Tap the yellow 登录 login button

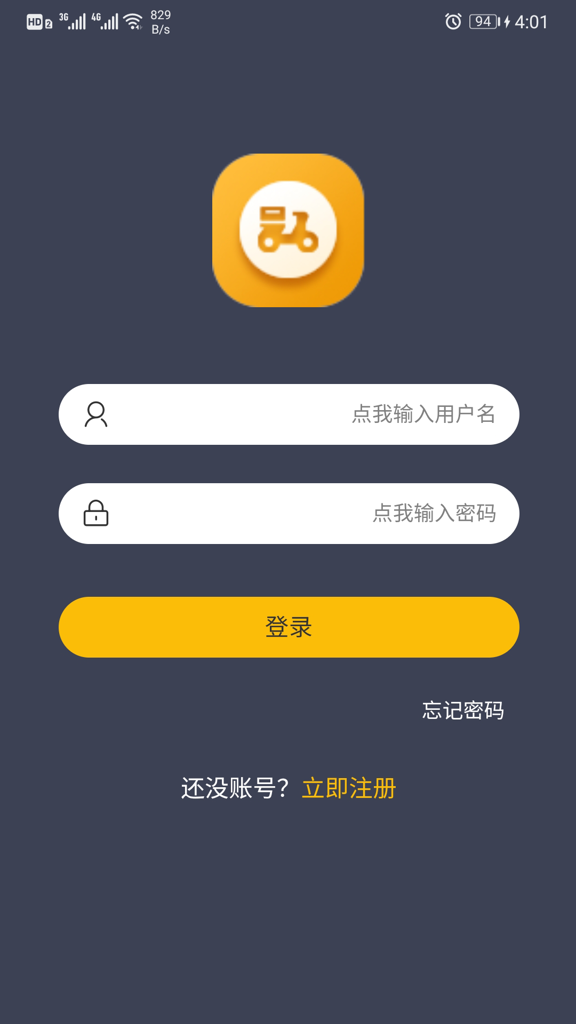click(x=289, y=627)
